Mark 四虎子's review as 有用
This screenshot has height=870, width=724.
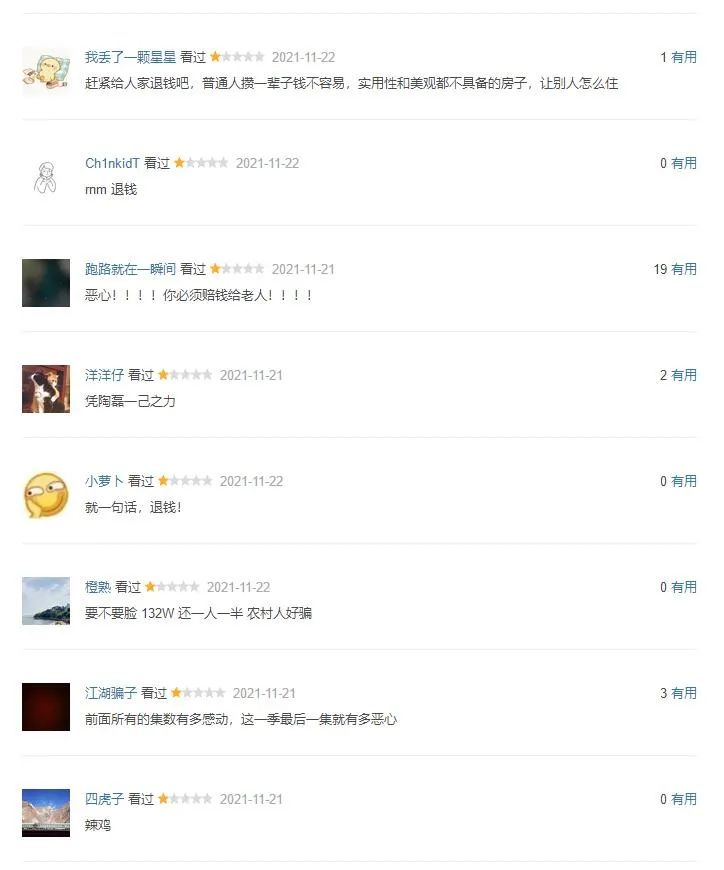click(684, 799)
